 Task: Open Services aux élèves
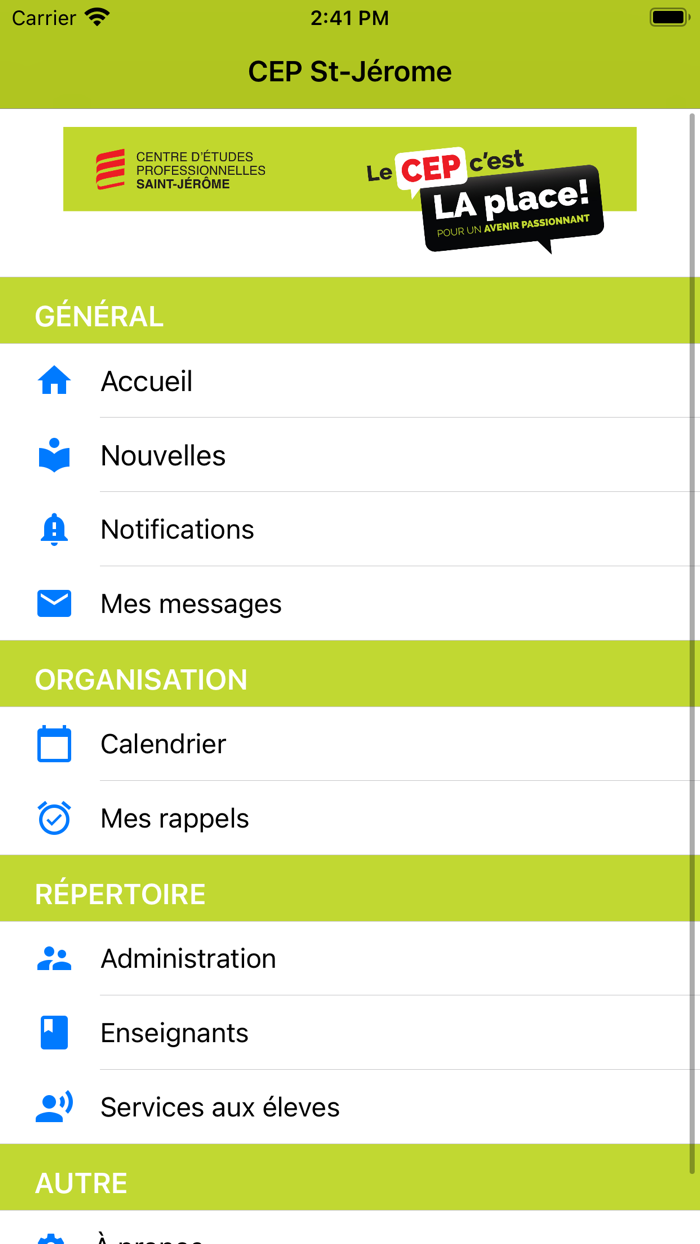[x=350, y=1106]
